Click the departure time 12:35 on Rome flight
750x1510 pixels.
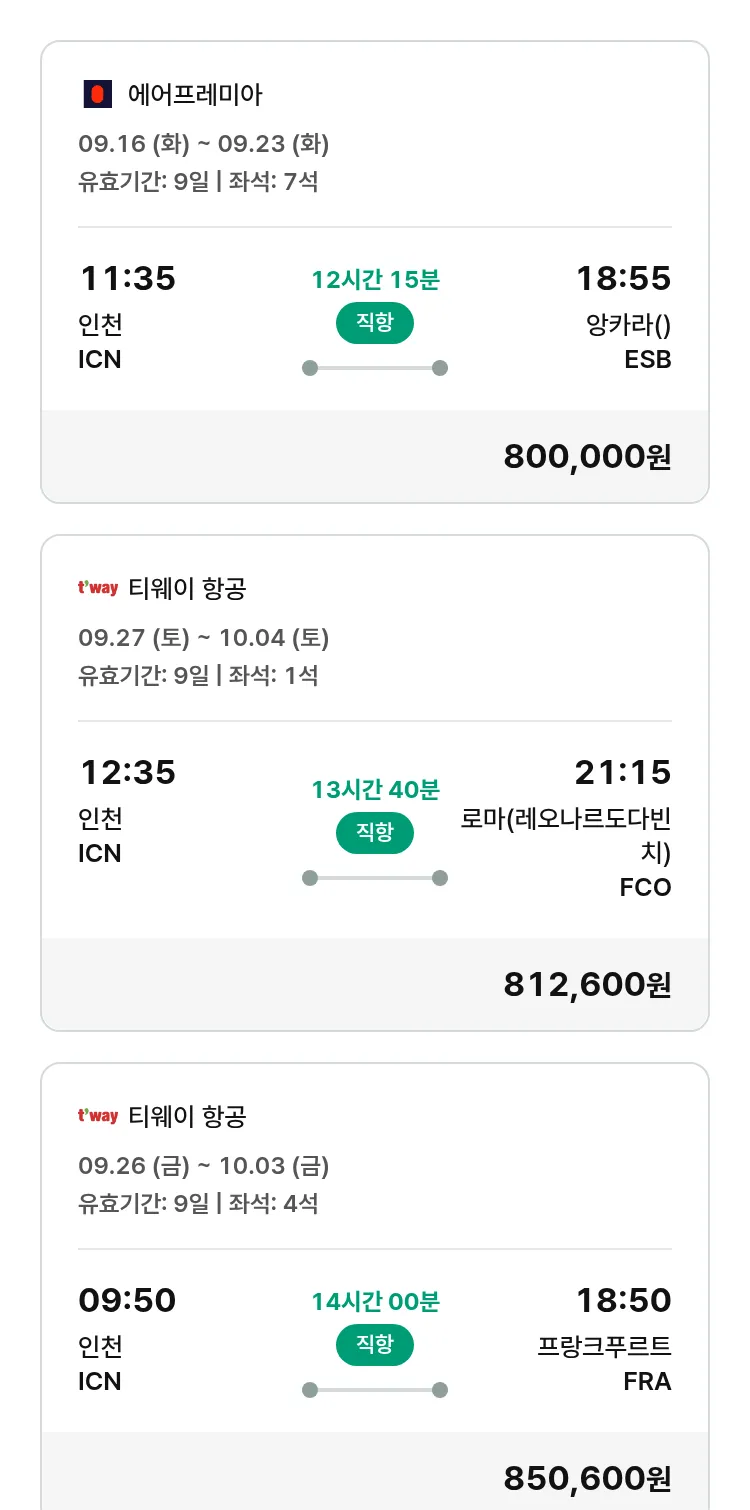coord(128,772)
